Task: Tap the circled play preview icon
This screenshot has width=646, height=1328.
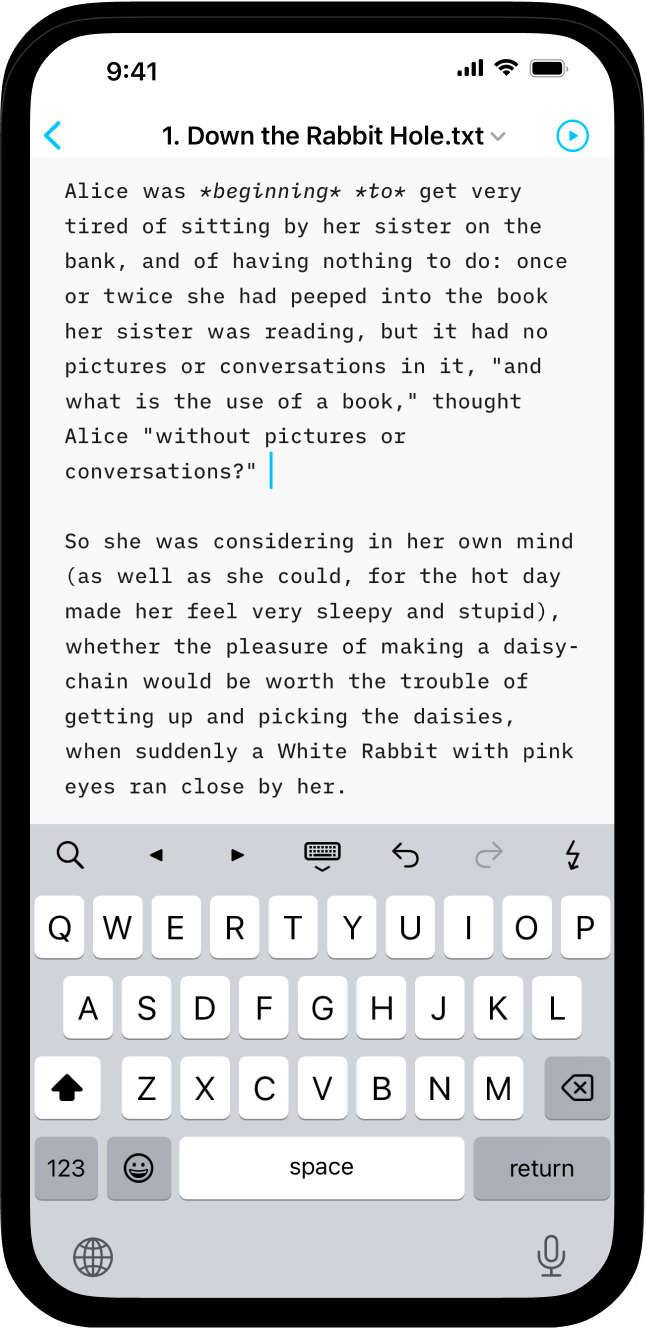Action: point(572,136)
